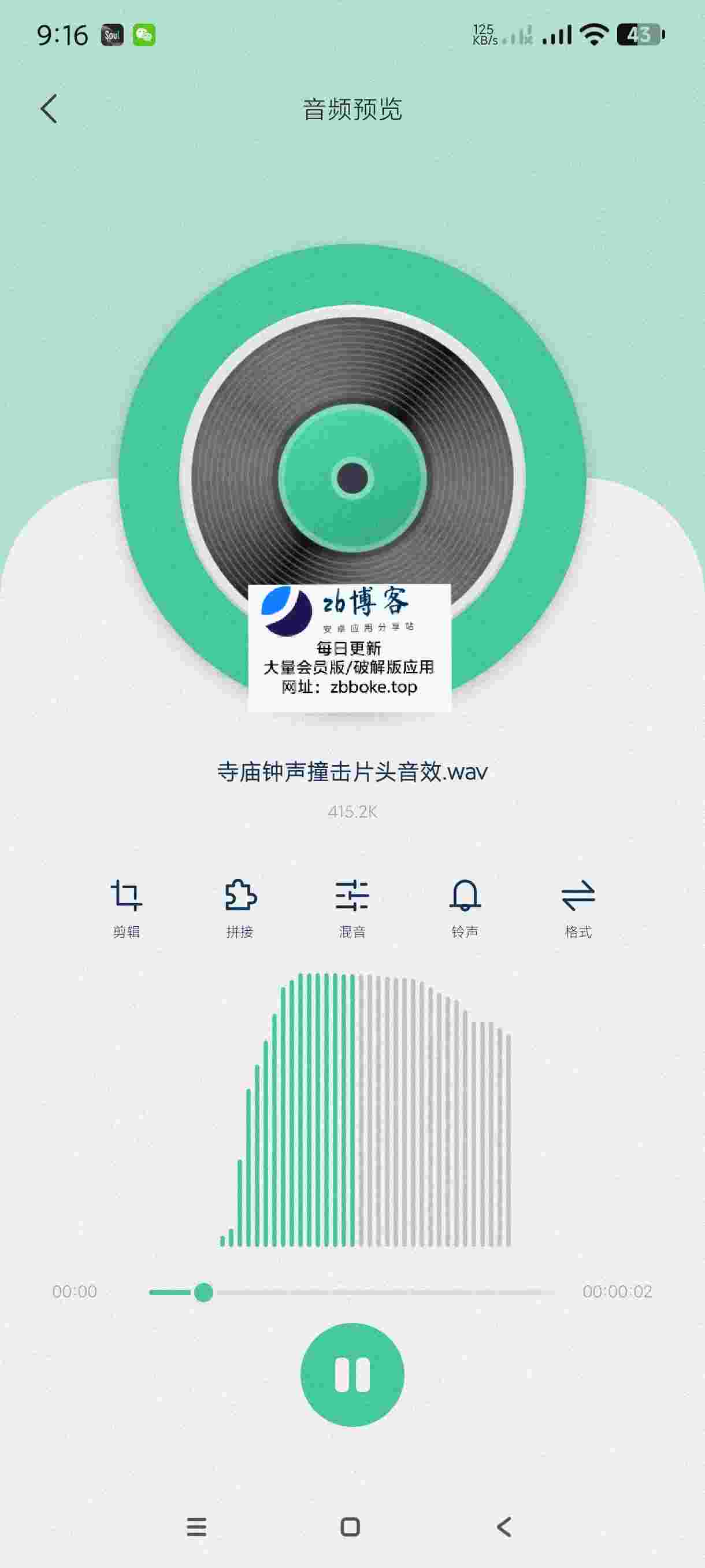Set the audio as 铃声 ringtone
The height and width of the screenshot is (1568, 705).
465,908
